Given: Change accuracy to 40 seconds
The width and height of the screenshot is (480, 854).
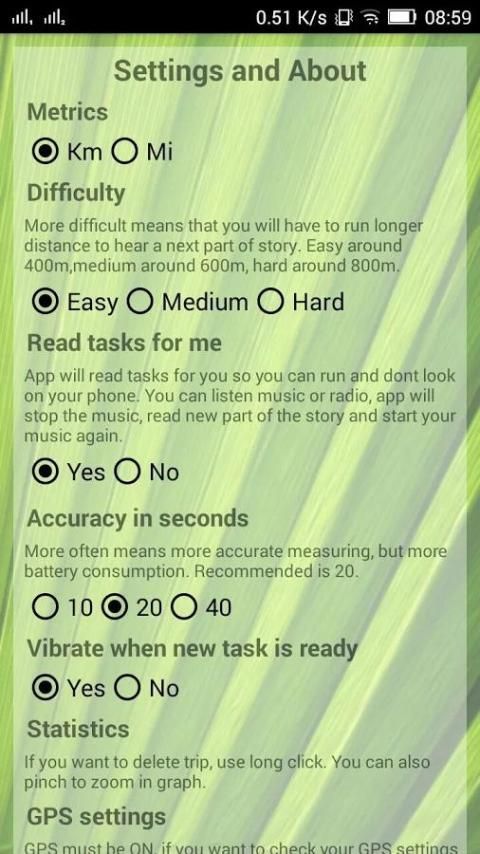Looking at the screenshot, I should [x=201, y=608].
